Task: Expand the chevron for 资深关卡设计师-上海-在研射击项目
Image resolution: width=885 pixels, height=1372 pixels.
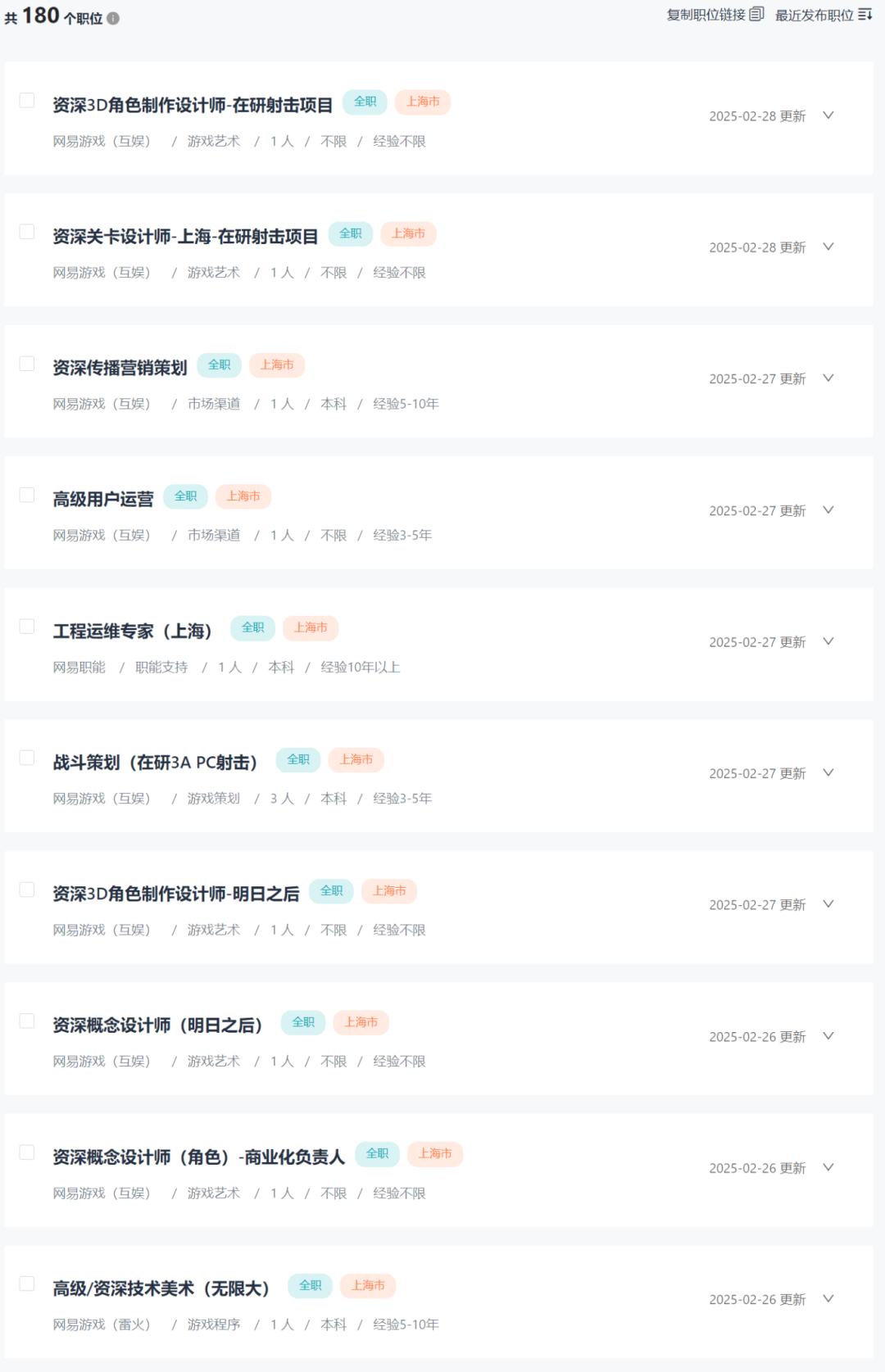Action: click(828, 247)
